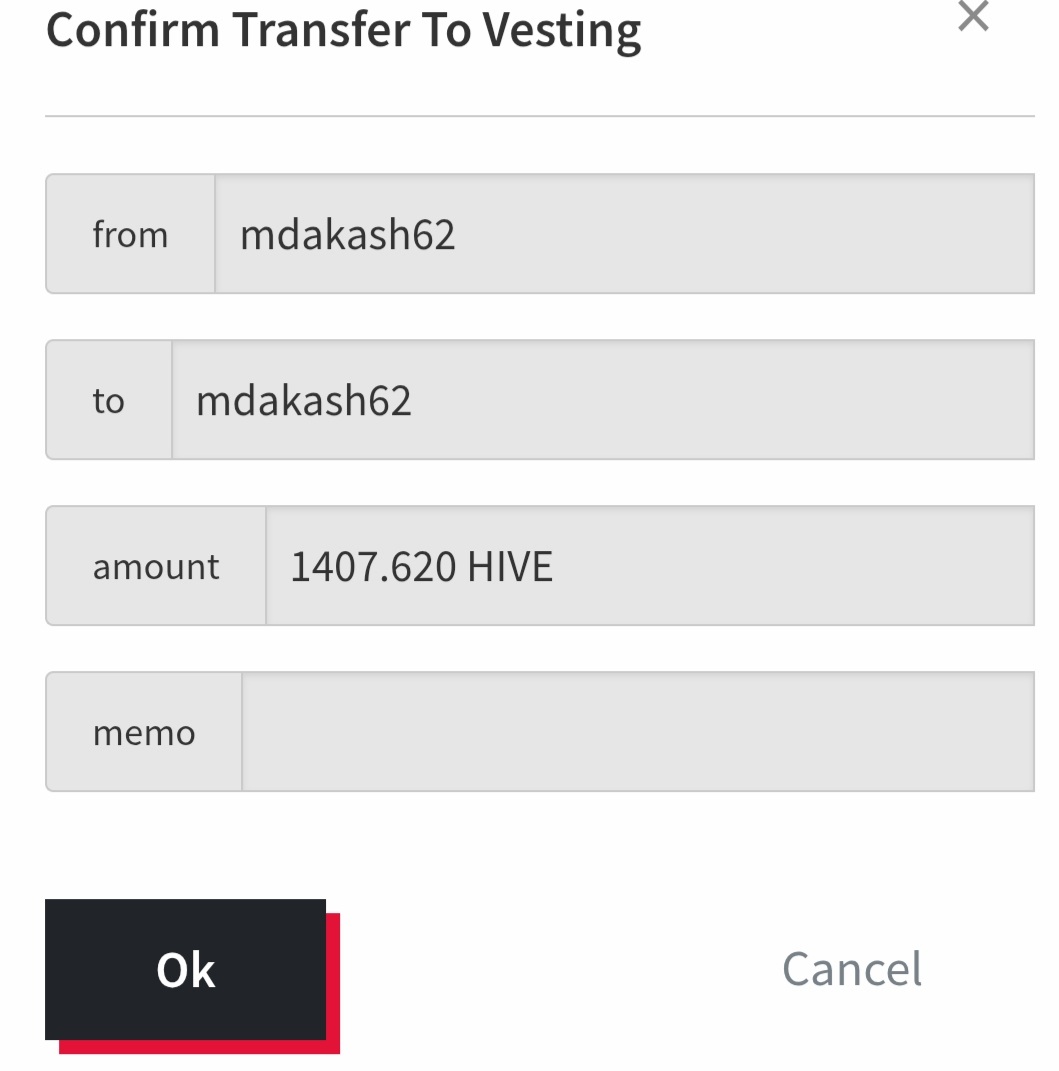Confirm the transfer with Ok
Screen dimensions: 1059x1071
(186, 970)
